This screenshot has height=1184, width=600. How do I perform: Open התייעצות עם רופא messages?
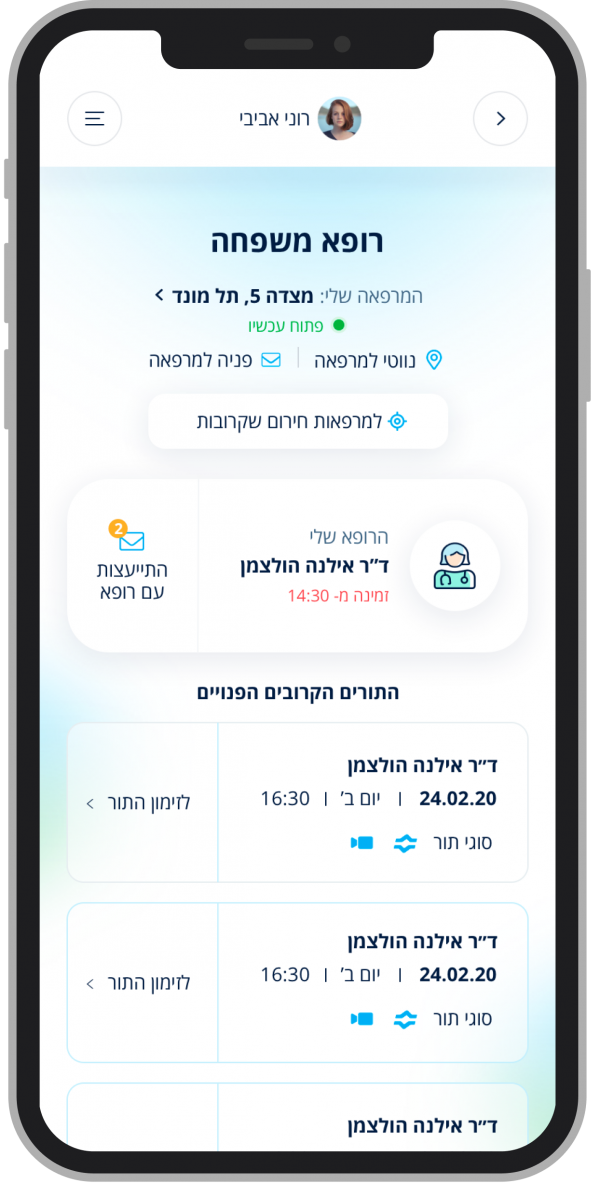(x=132, y=565)
